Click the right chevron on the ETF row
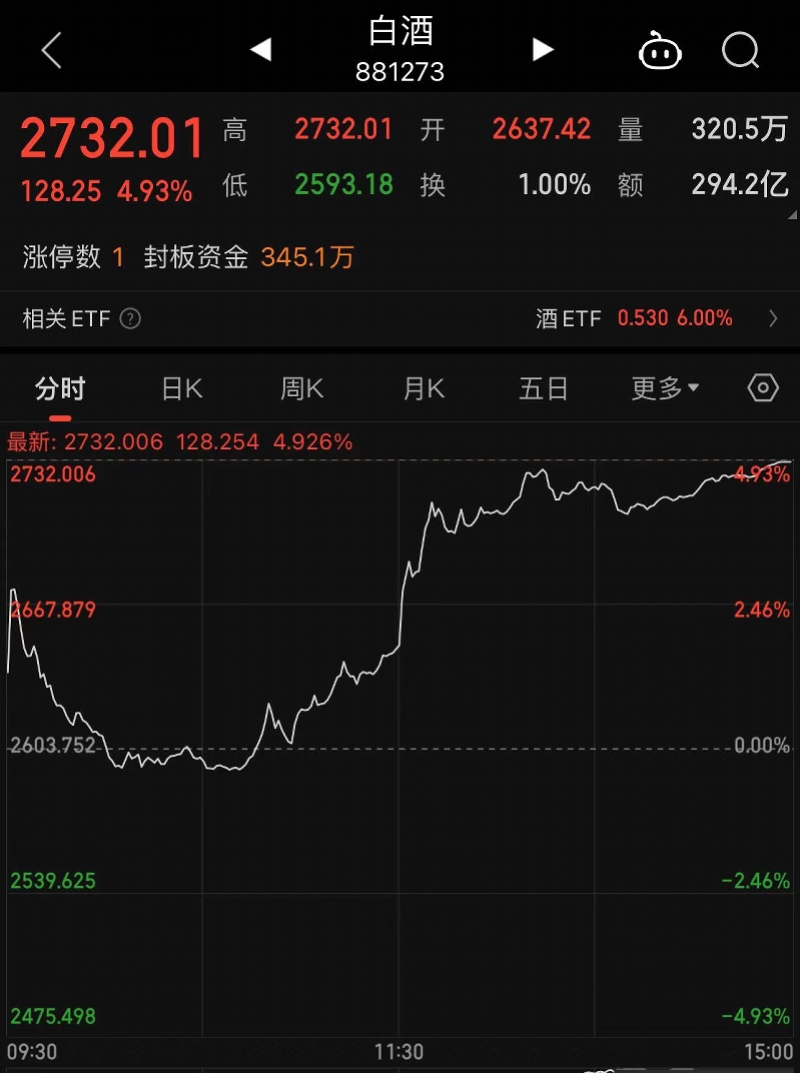This screenshot has height=1073, width=800. (777, 319)
